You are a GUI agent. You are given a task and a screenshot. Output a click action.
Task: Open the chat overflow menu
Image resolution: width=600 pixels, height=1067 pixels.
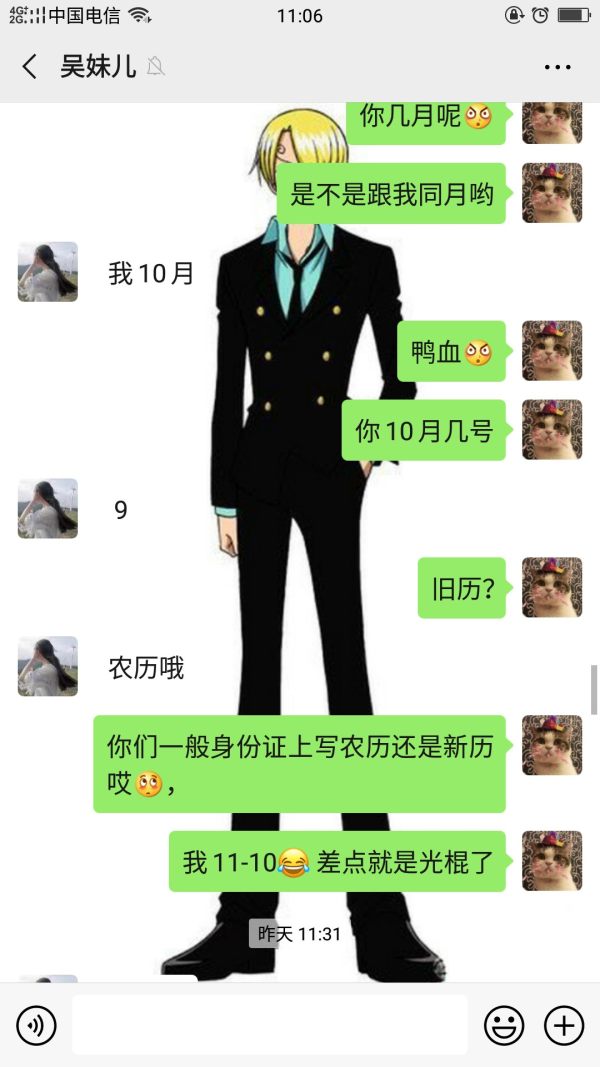tap(557, 67)
